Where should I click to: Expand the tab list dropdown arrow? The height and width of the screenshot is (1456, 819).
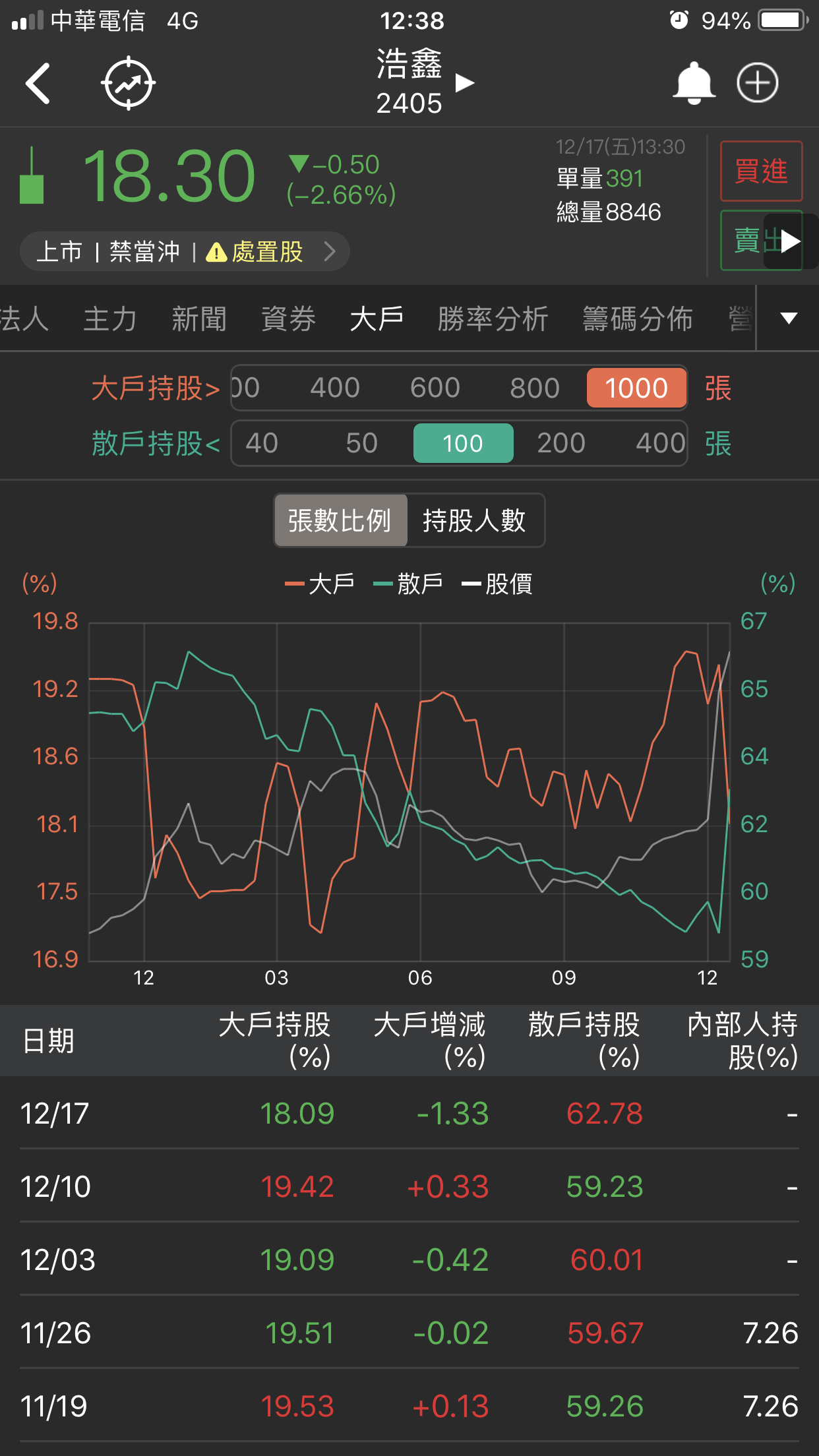pyautogui.click(x=789, y=318)
